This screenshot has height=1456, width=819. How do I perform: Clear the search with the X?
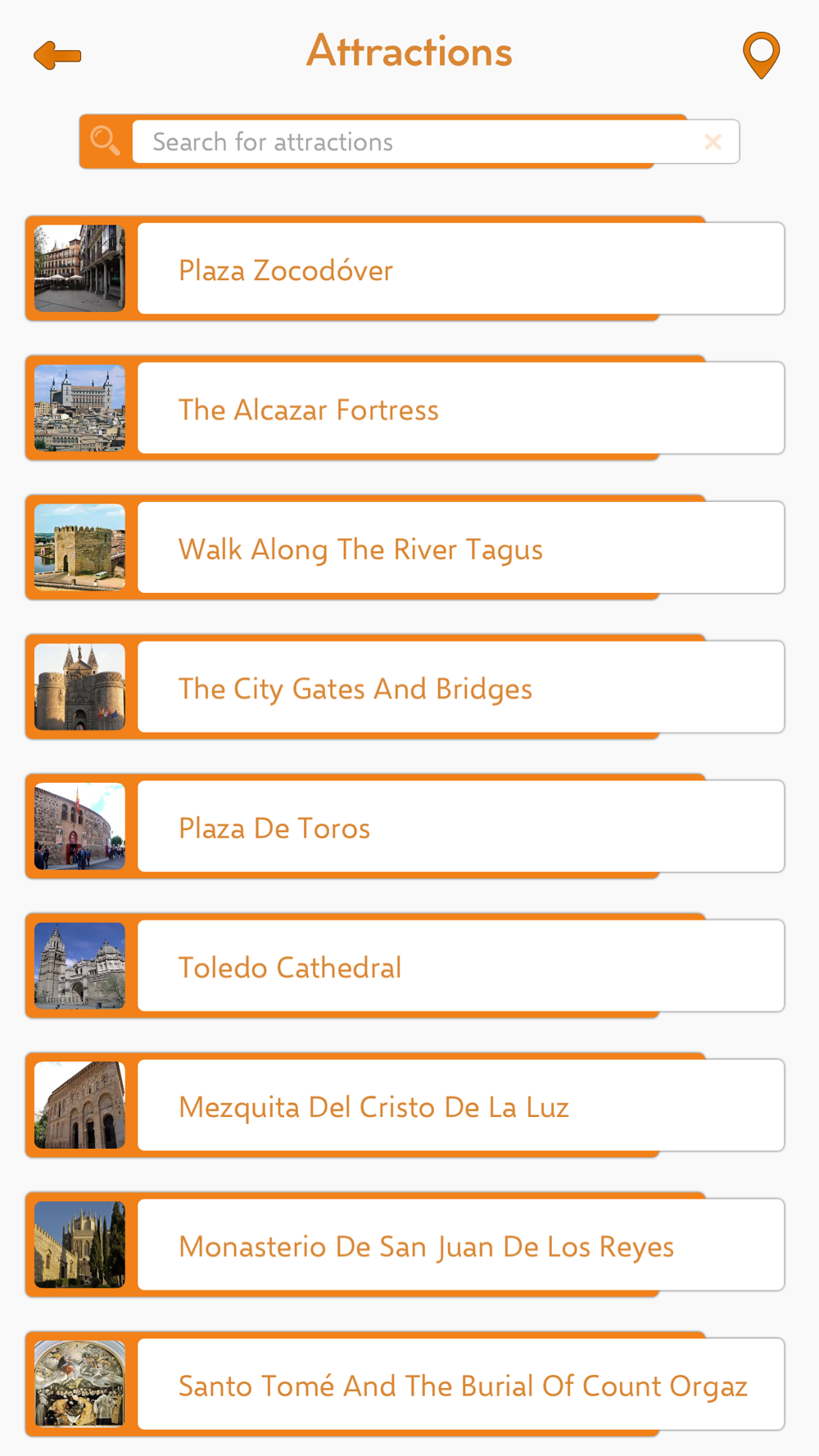[713, 142]
